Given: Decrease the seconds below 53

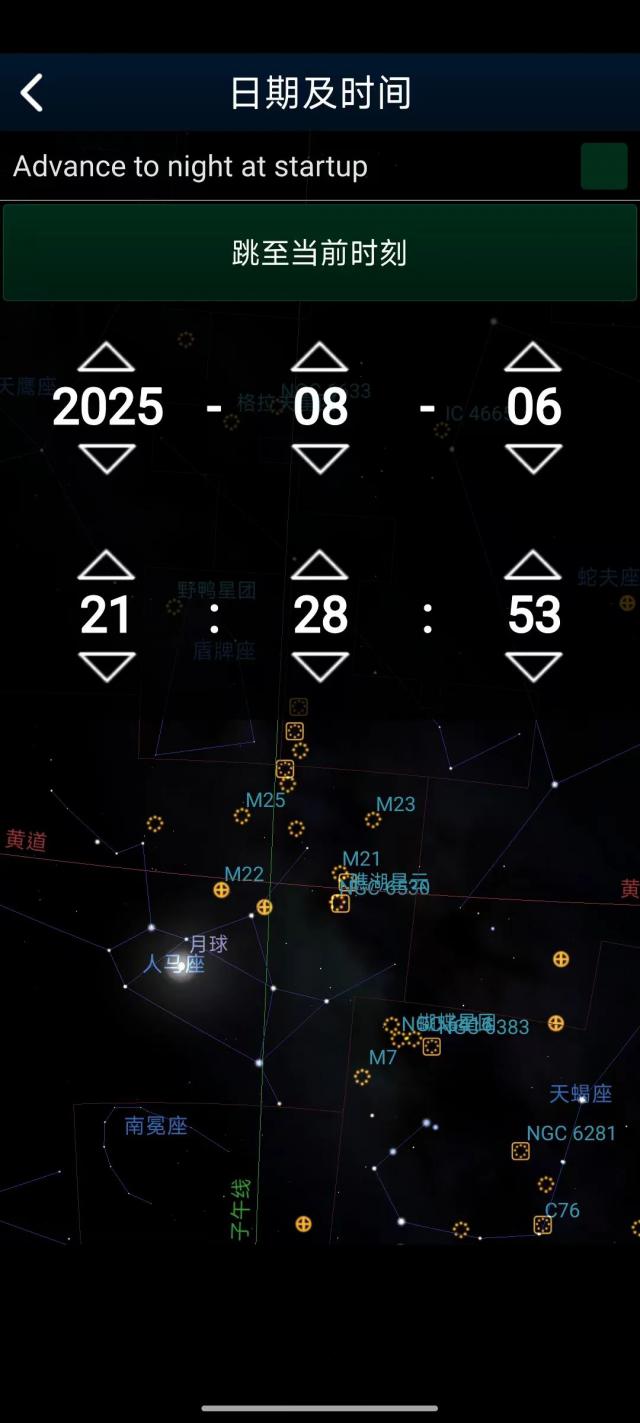Looking at the screenshot, I should pyautogui.click(x=533, y=666).
